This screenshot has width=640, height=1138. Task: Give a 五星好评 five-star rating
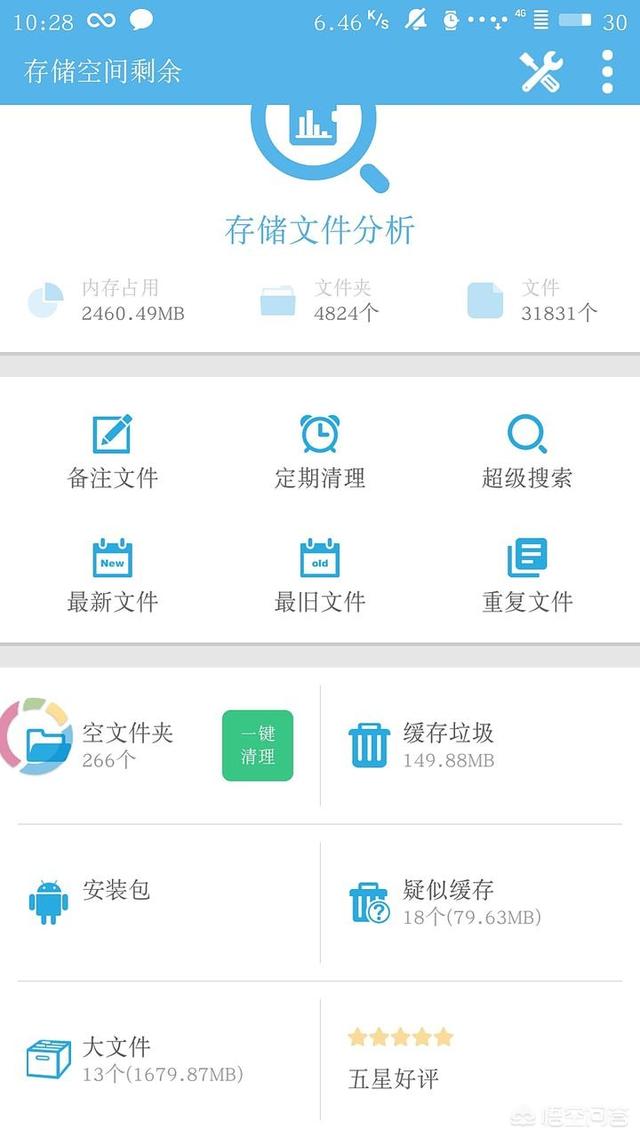(472, 1059)
